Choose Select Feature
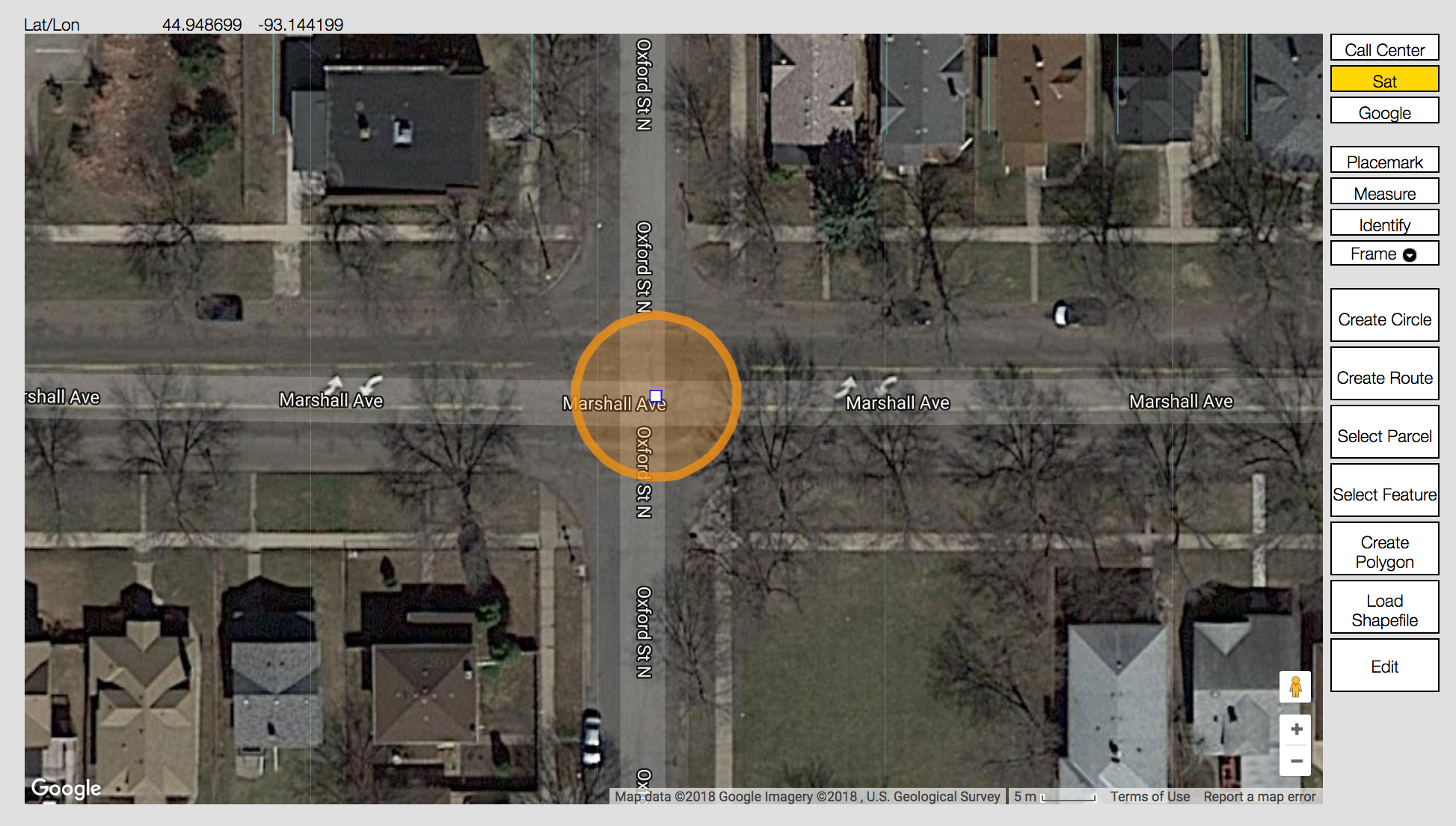The image size is (1456, 826). click(x=1384, y=494)
